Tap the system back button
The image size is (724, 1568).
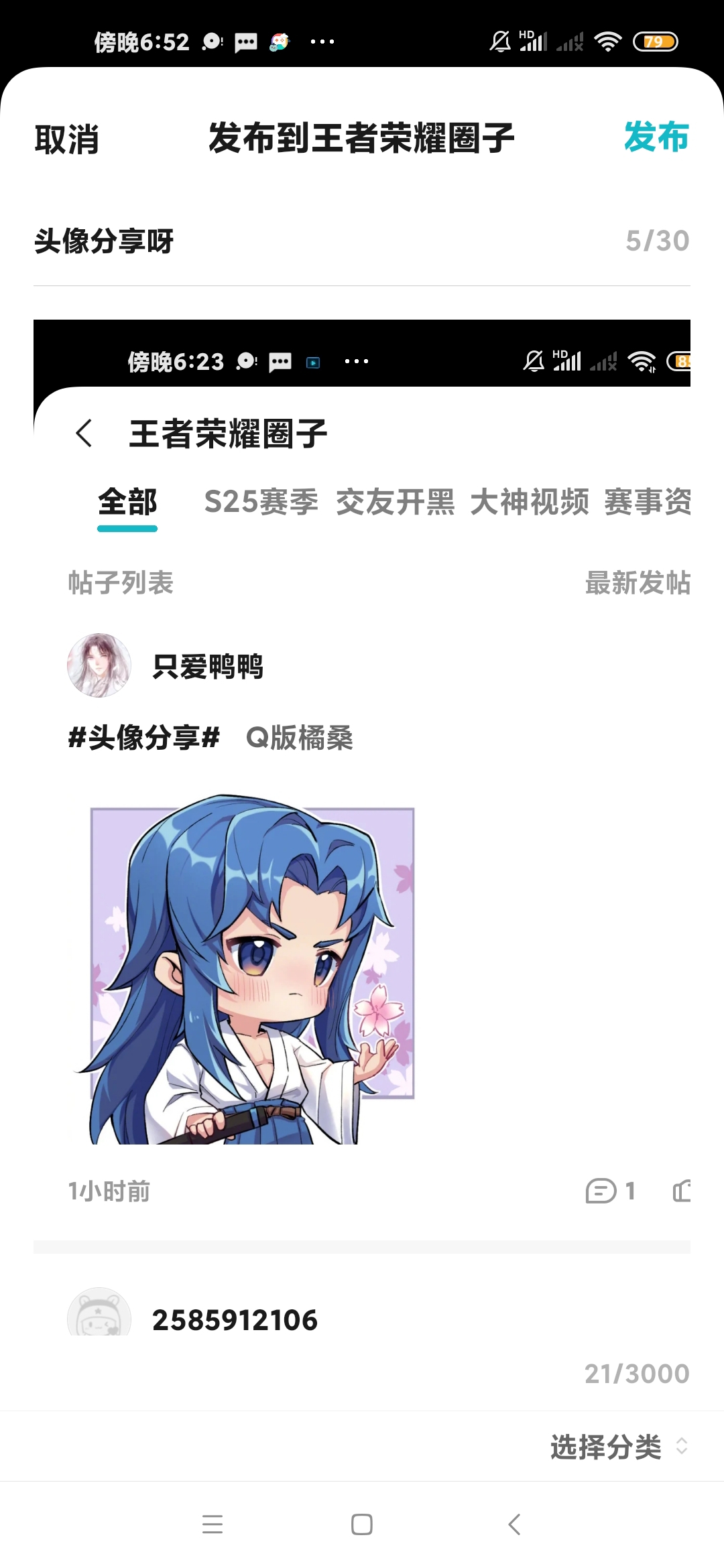tap(514, 1524)
